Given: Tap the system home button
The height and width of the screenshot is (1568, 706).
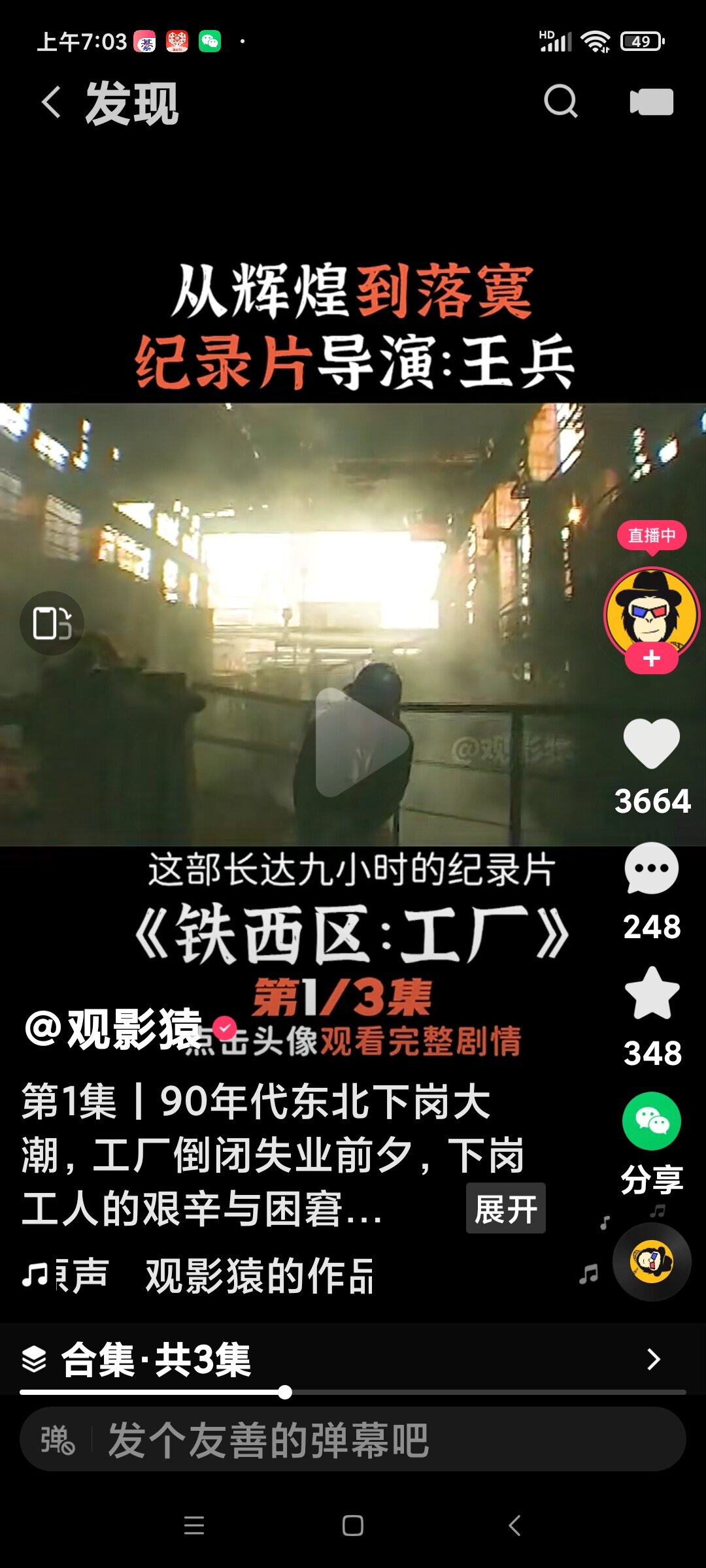Looking at the screenshot, I should (x=353, y=1526).
